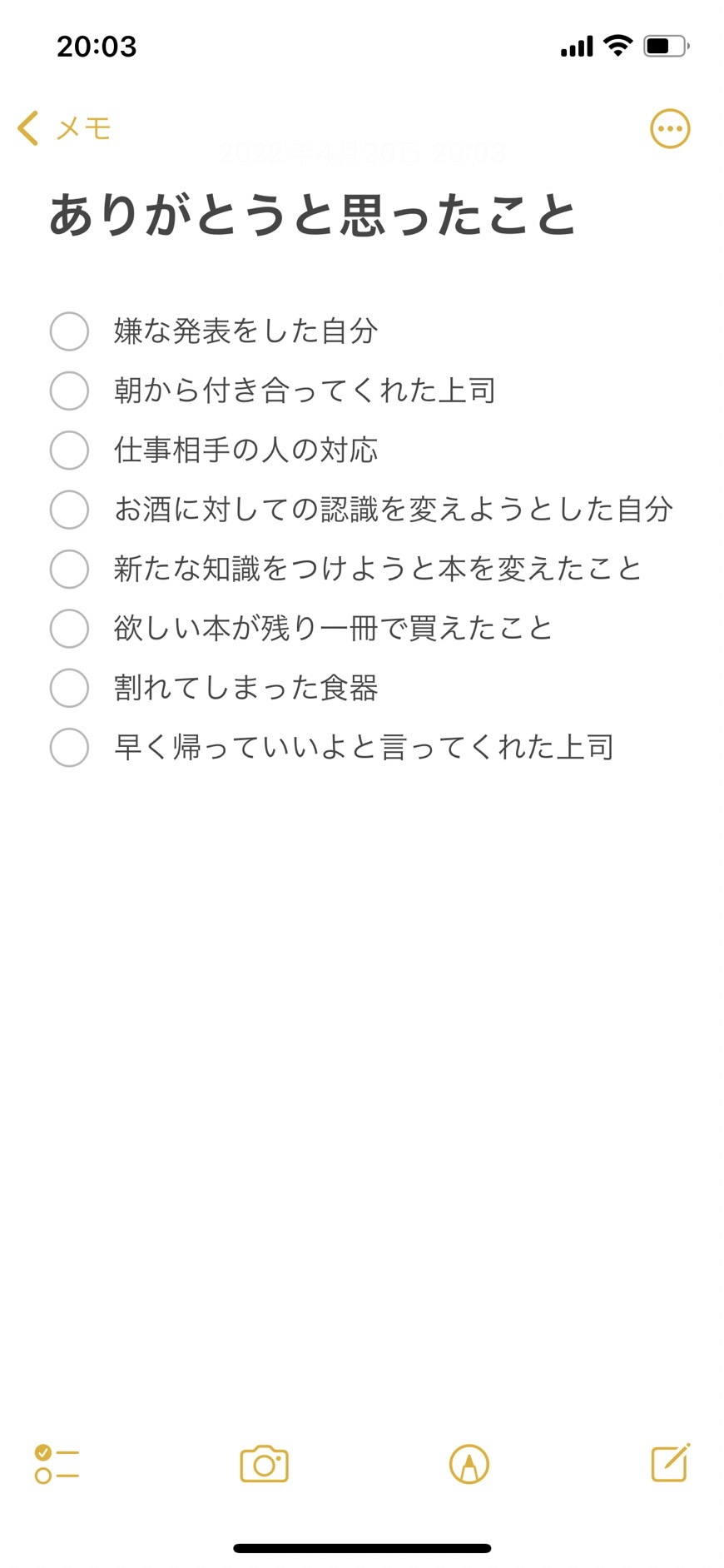The height and width of the screenshot is (1568, 724).
Task: Open the more options ellipsis menu
Action: (x=670, y=129)
